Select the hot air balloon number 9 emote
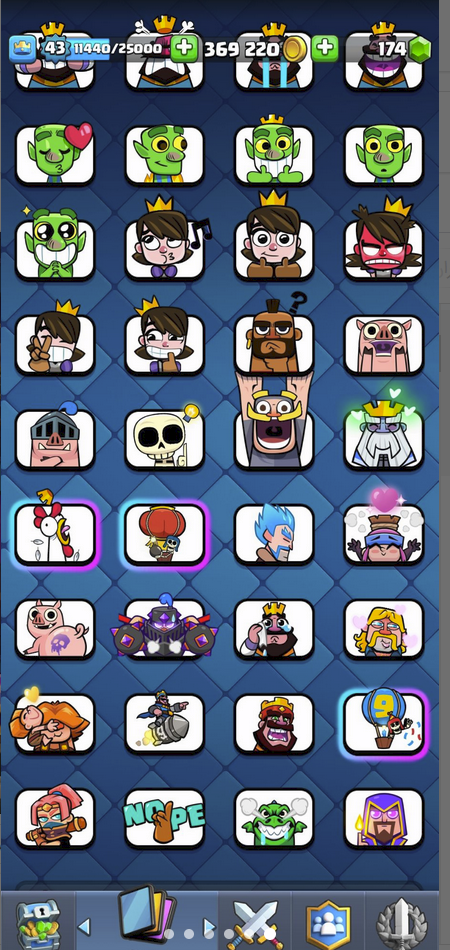 384,722
